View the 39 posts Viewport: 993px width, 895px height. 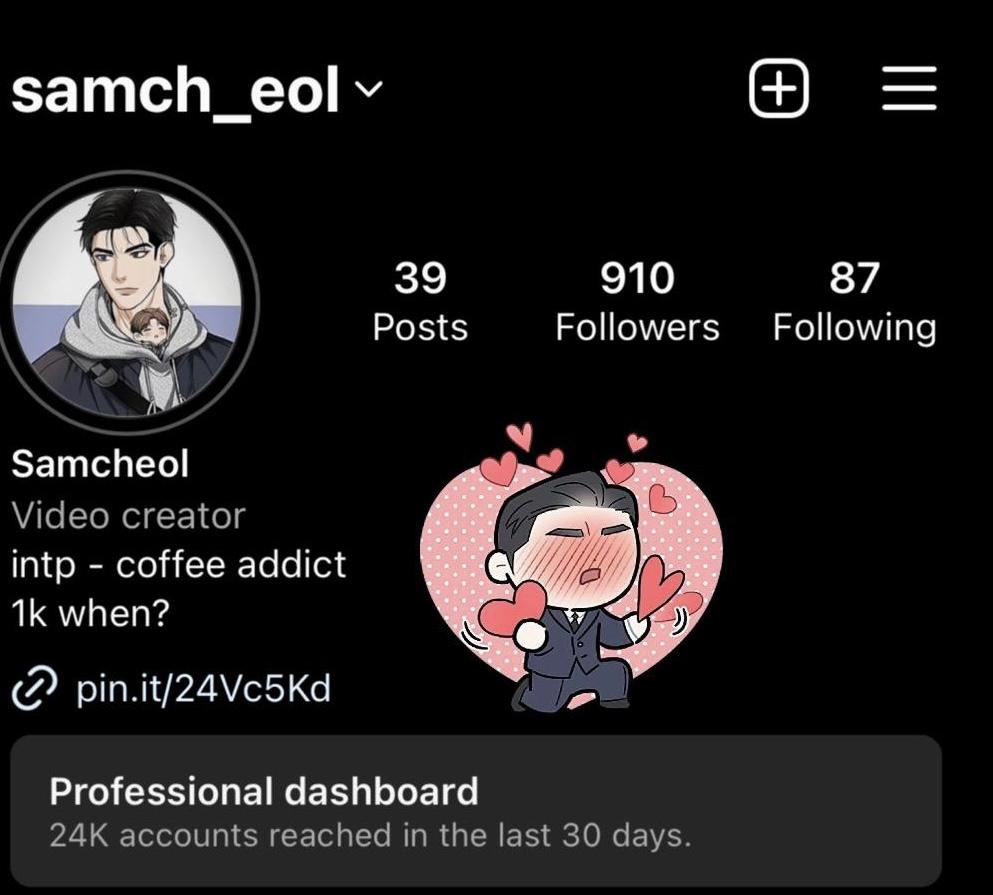pyautogui.click(x=420, y=302)
